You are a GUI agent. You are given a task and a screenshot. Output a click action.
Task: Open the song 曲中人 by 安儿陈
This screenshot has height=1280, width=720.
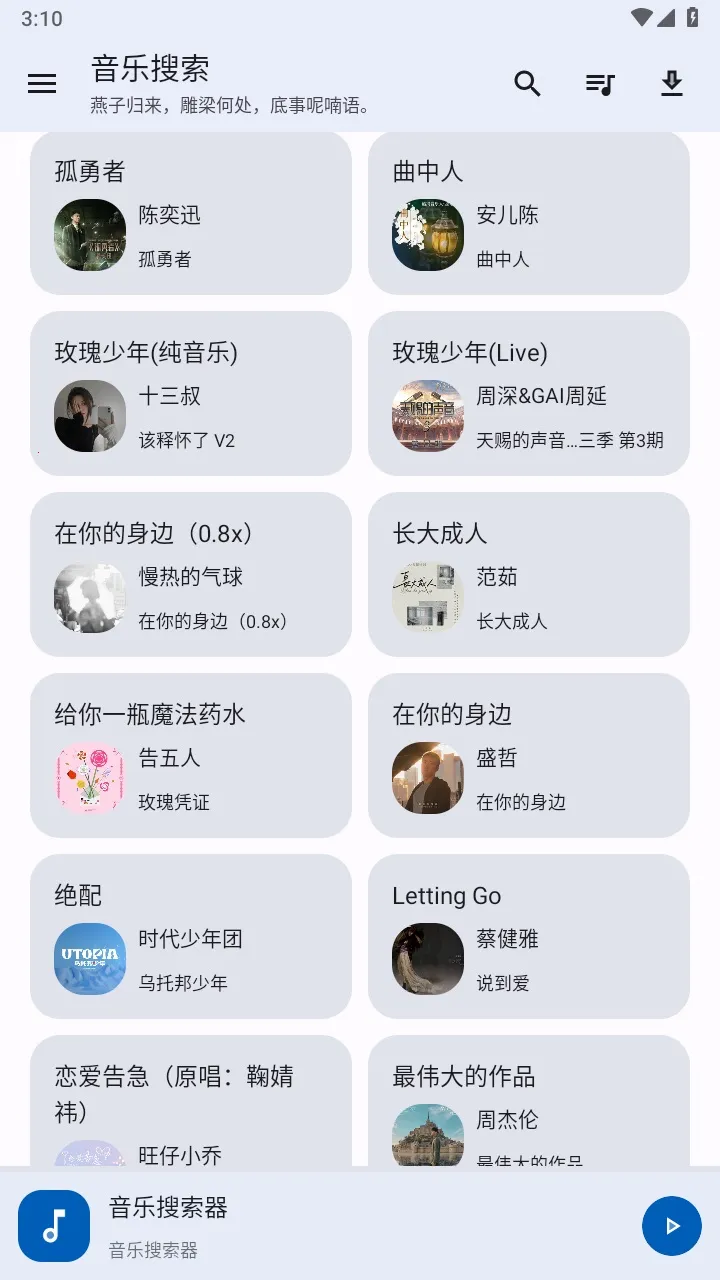[x=528, y=213]
